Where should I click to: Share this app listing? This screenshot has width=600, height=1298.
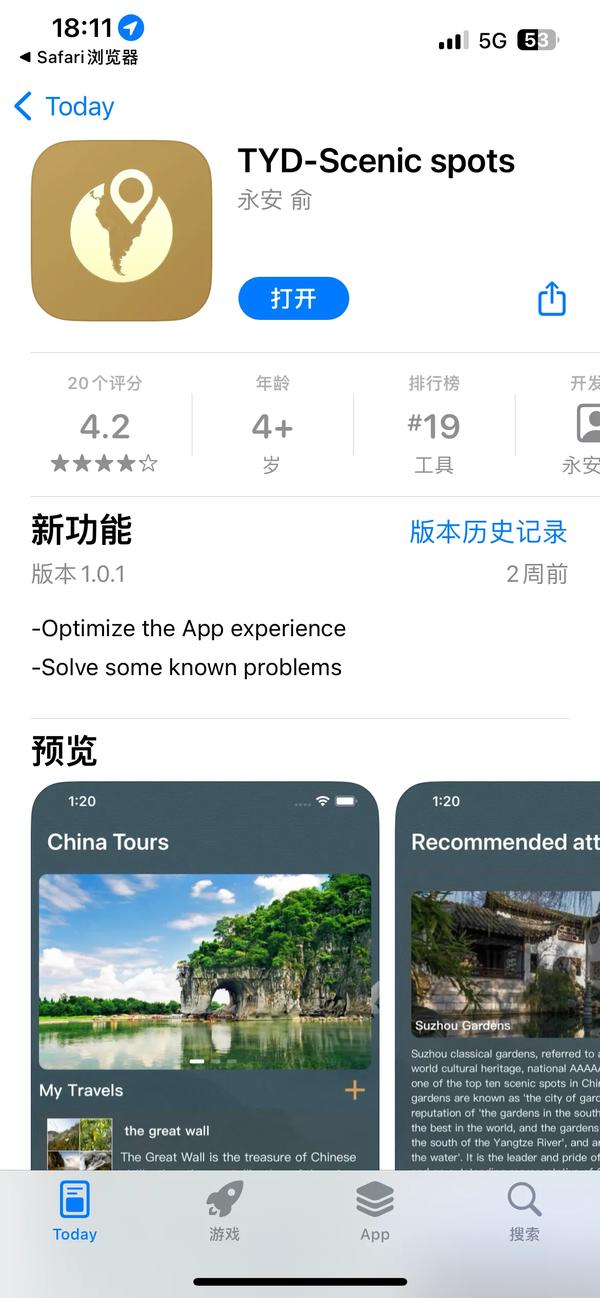pyautogui.click(x=552, y=298)
